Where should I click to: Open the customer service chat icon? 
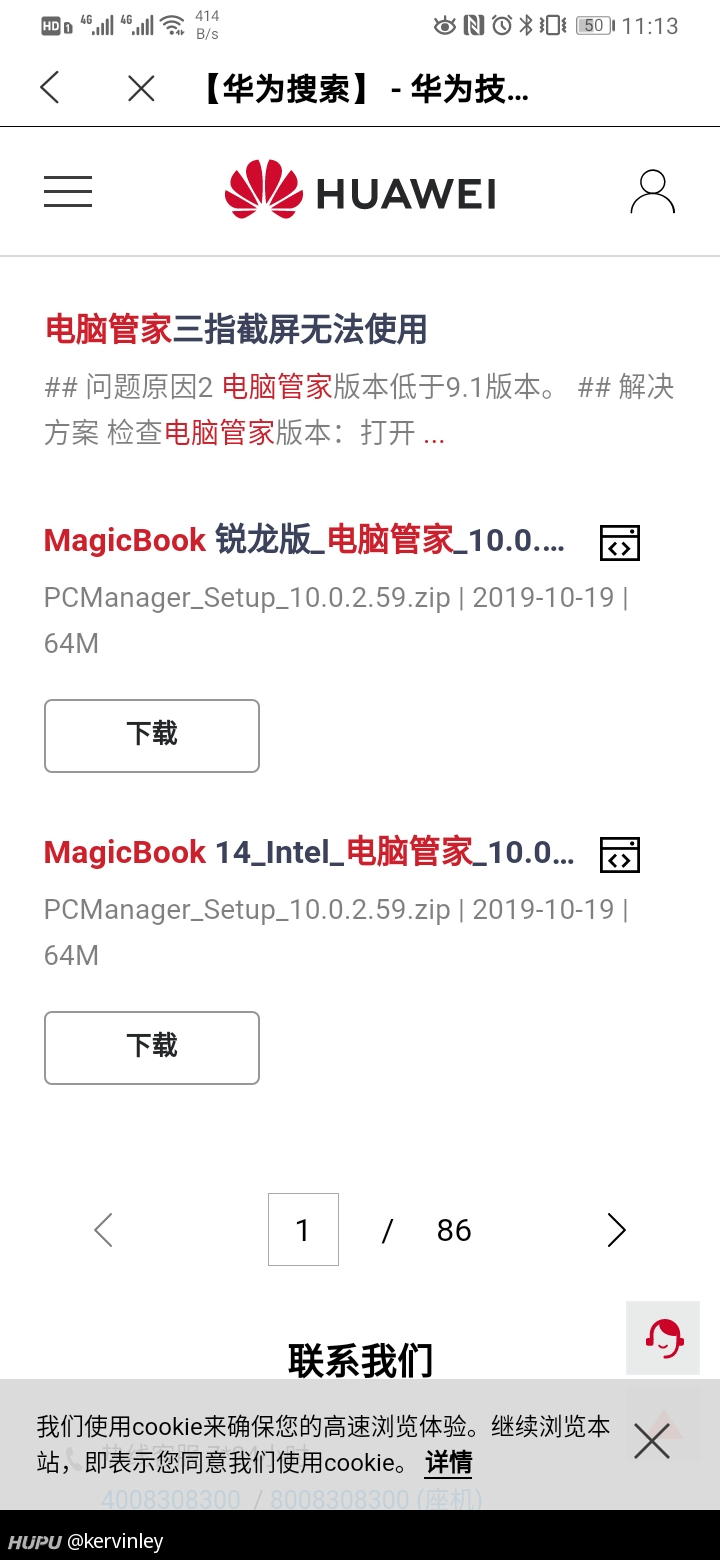coord(663,1338)
